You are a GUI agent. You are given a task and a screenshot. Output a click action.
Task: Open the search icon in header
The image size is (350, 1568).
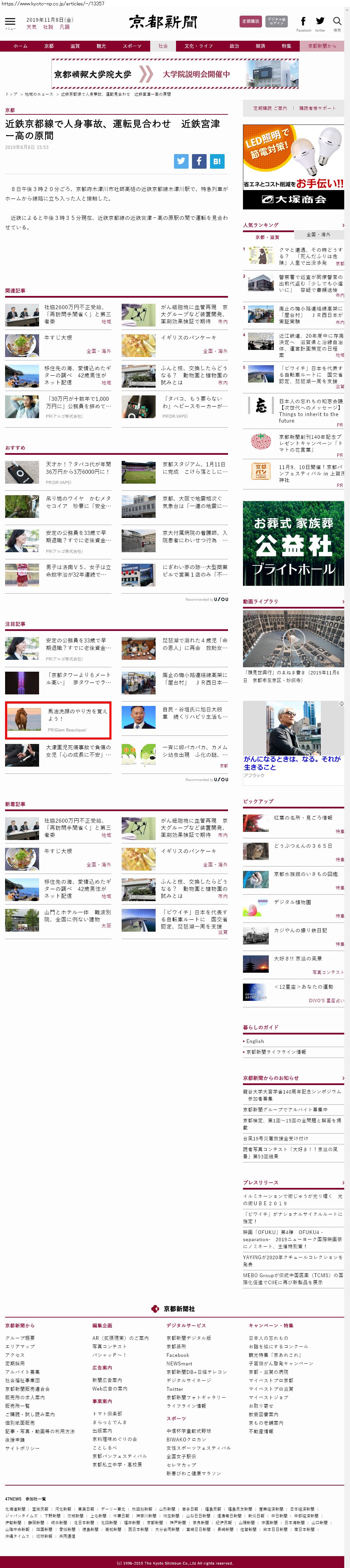[x=337, y=22]
